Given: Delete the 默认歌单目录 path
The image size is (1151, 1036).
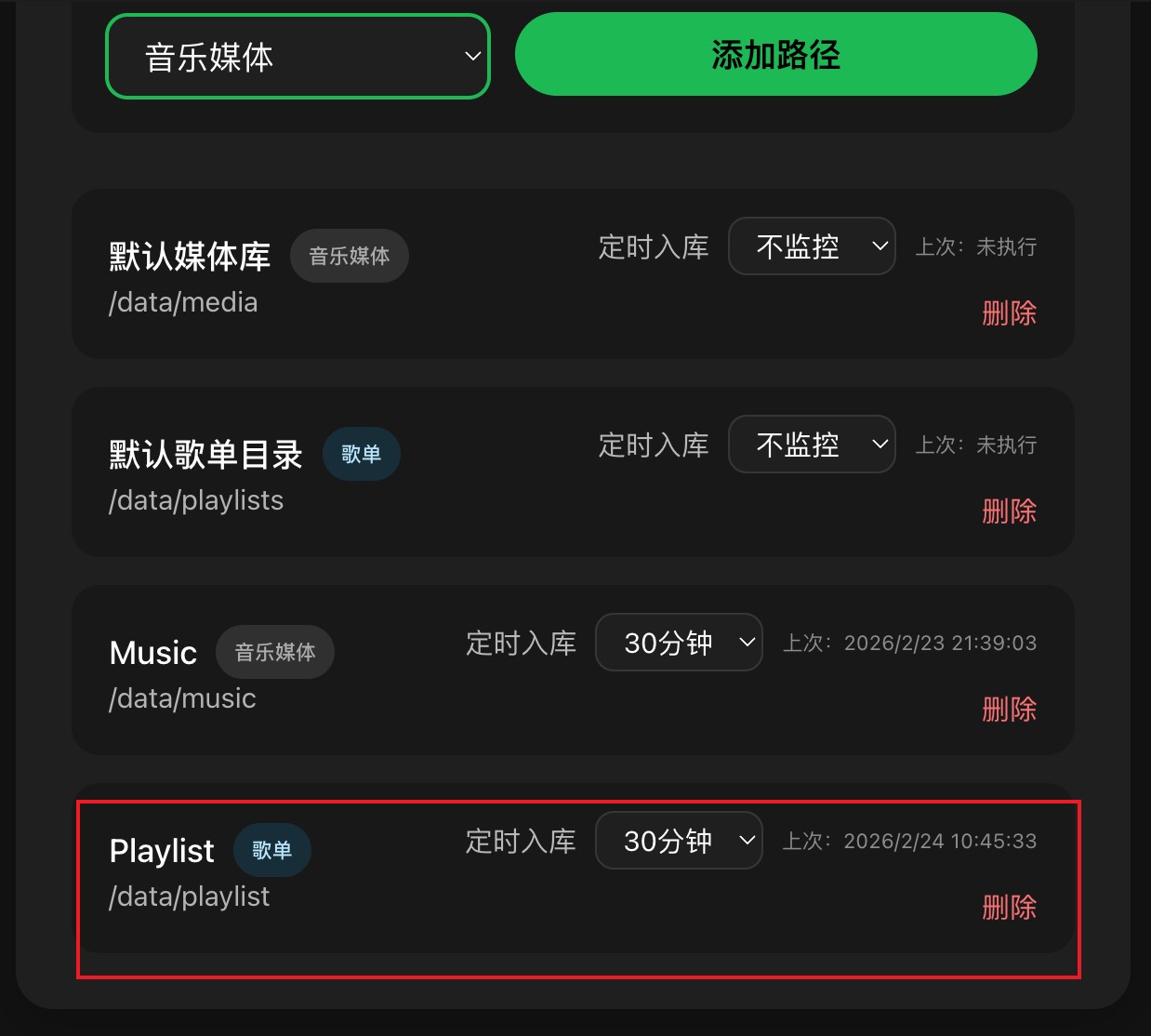Looking at the screenshot, I should (x=1009, y=511).
